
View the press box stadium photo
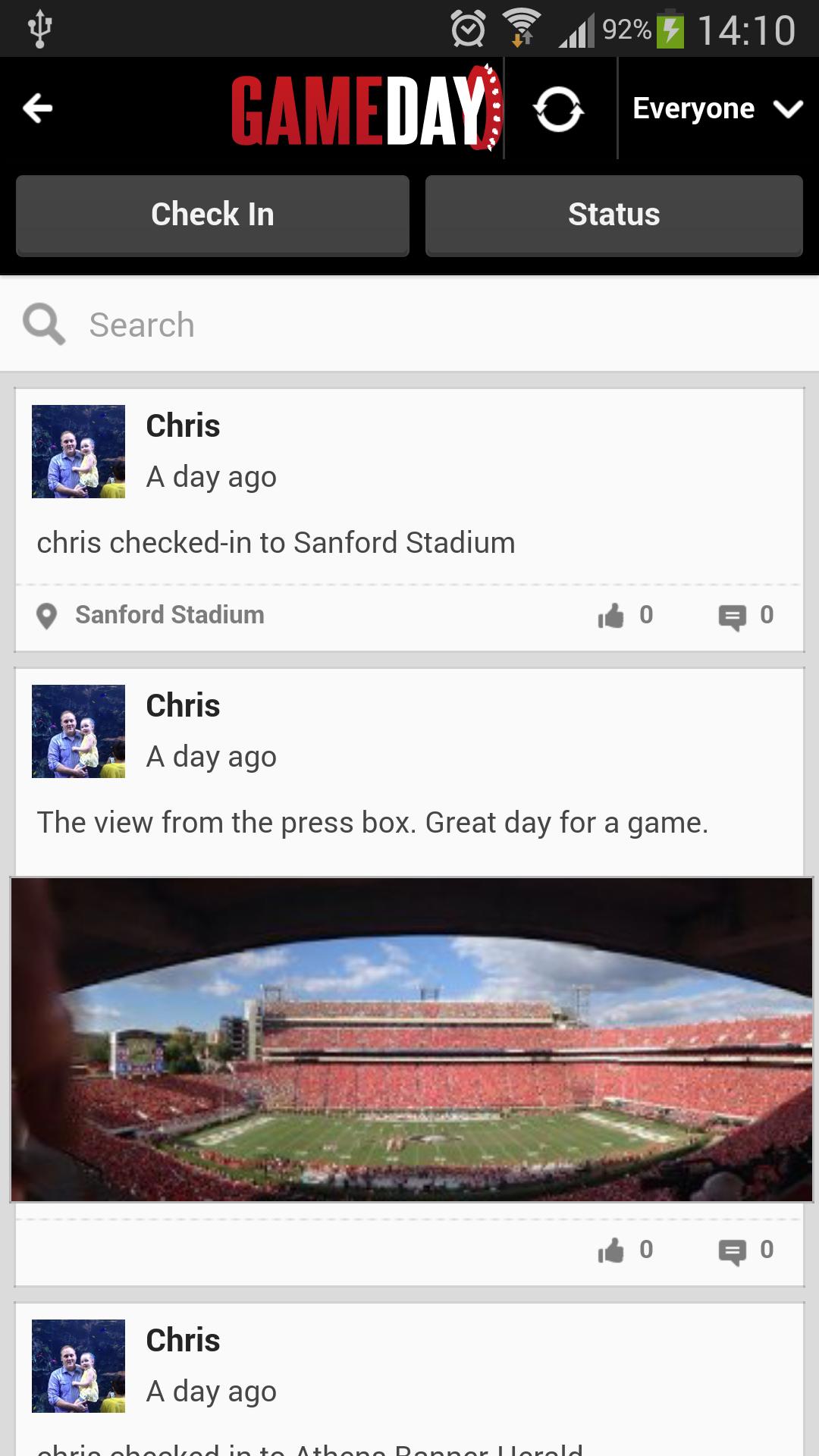(x=411, y=1039)
